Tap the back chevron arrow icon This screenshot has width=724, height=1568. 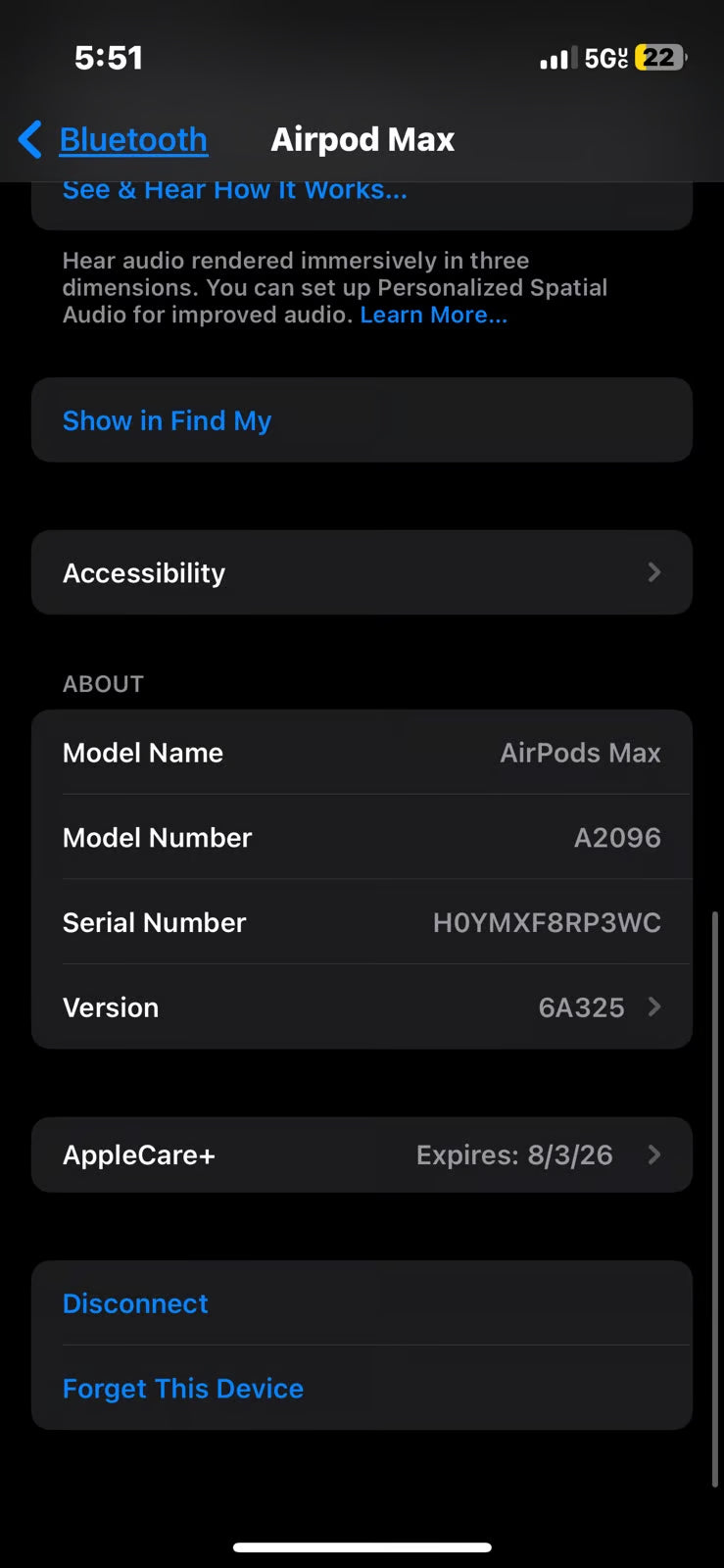[29, 139]
